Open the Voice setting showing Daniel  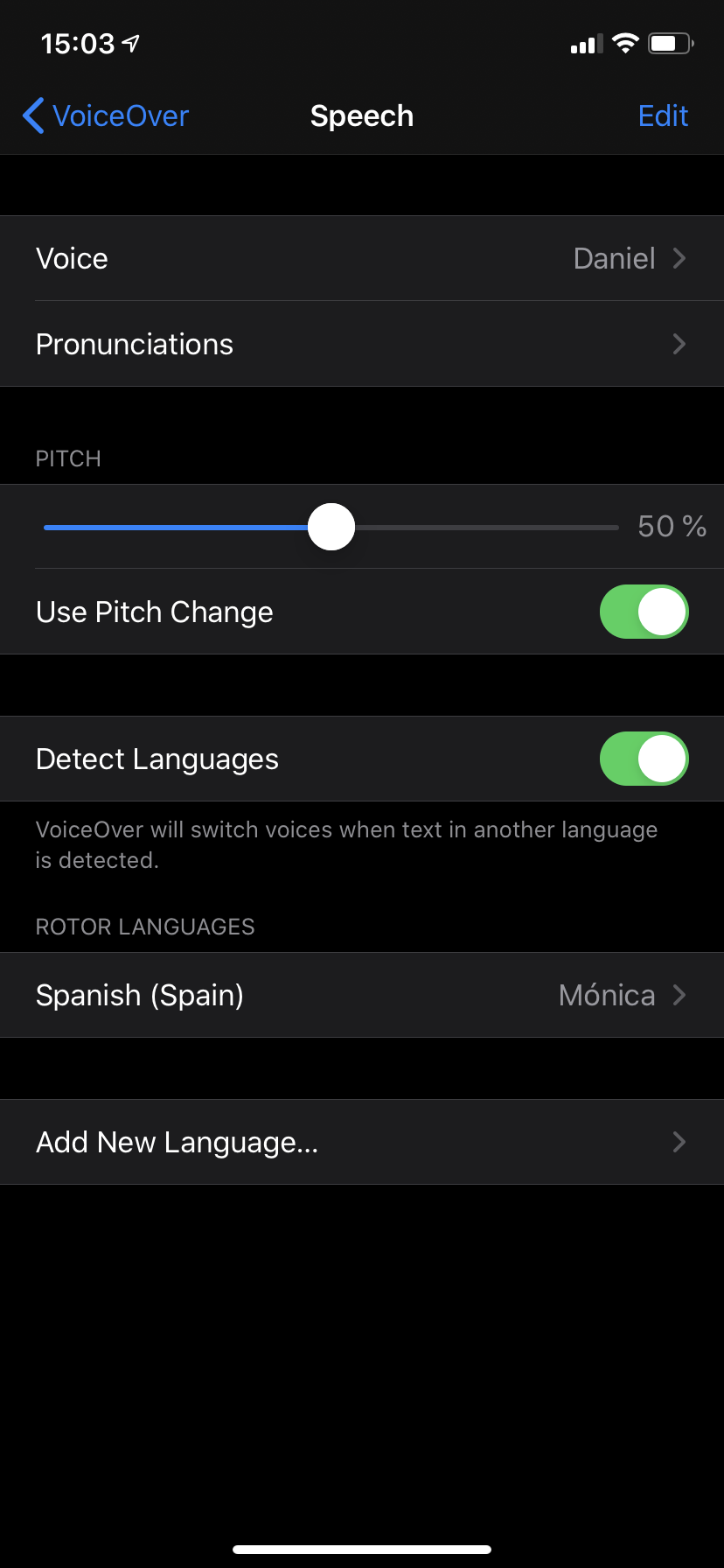tap(362, 258)
